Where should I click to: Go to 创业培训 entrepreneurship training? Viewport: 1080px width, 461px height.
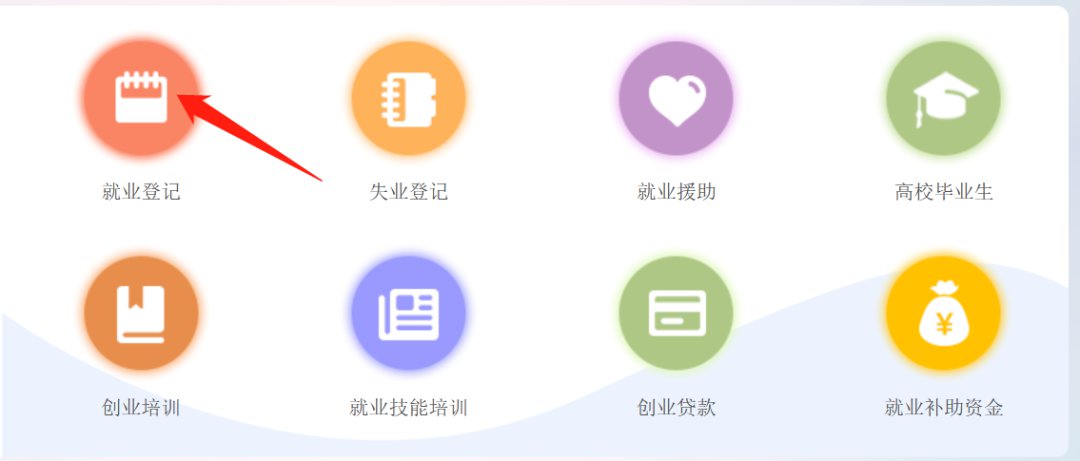click(x=141, y=313)
